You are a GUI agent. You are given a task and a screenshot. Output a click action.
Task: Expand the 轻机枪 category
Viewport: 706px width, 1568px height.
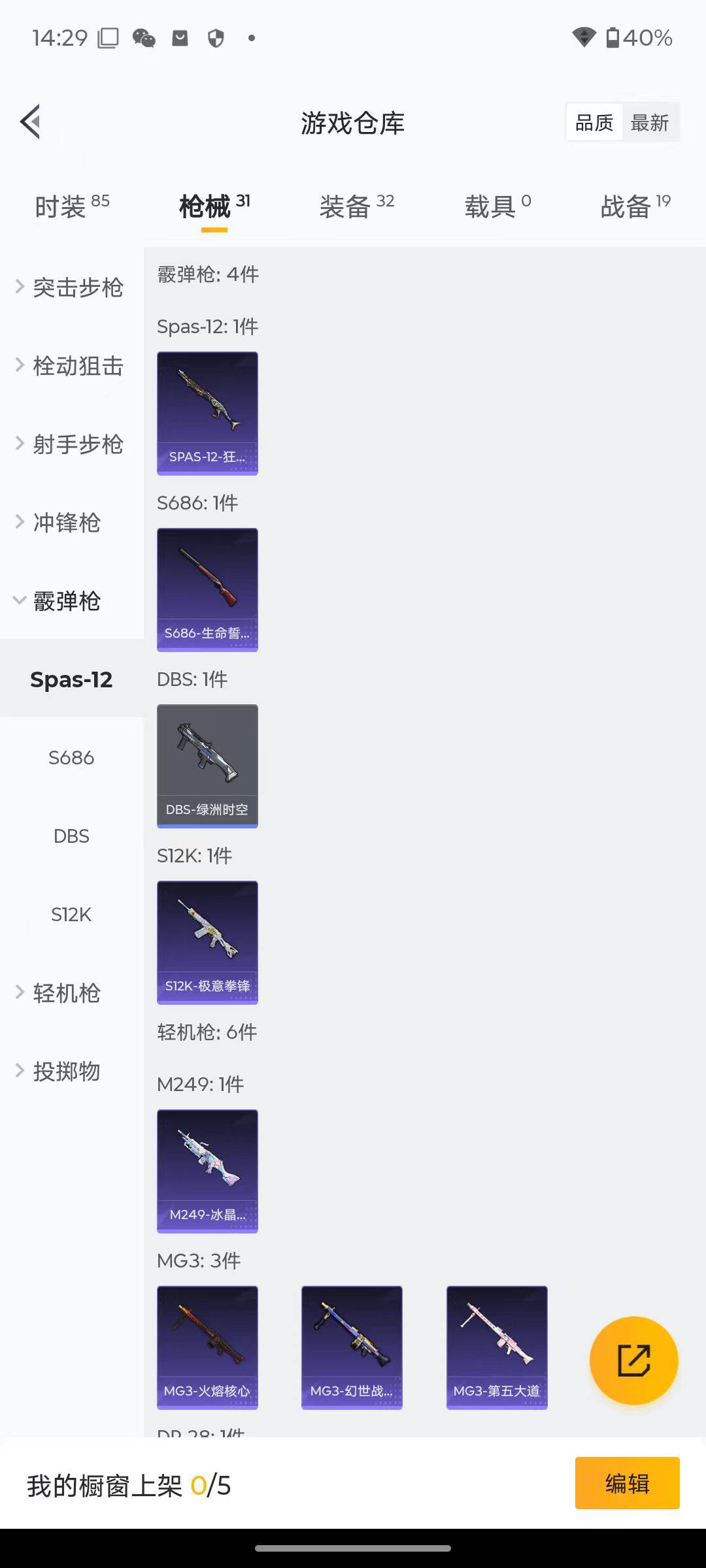click(x=65, y=993)
